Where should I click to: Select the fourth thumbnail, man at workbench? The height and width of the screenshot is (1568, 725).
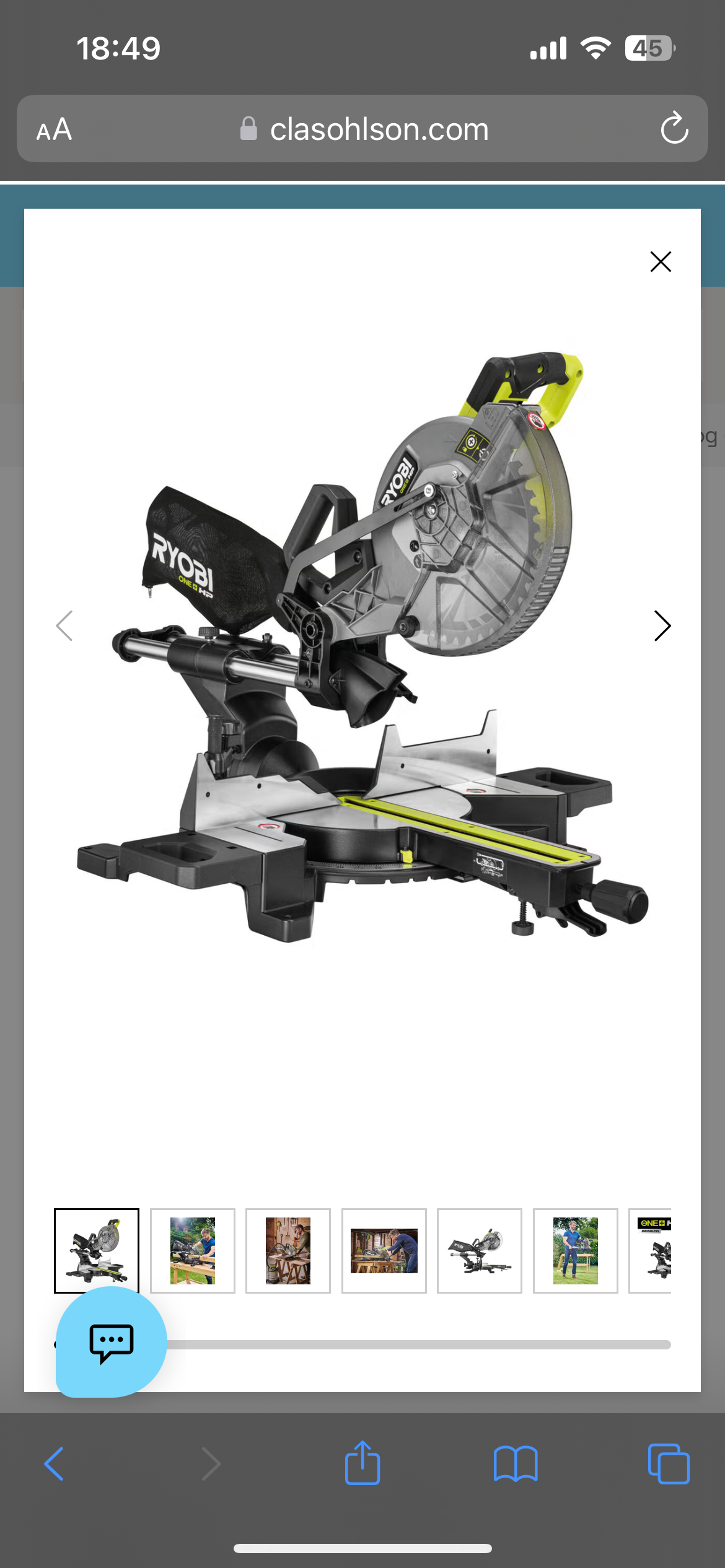click(x=384, y=1250)
